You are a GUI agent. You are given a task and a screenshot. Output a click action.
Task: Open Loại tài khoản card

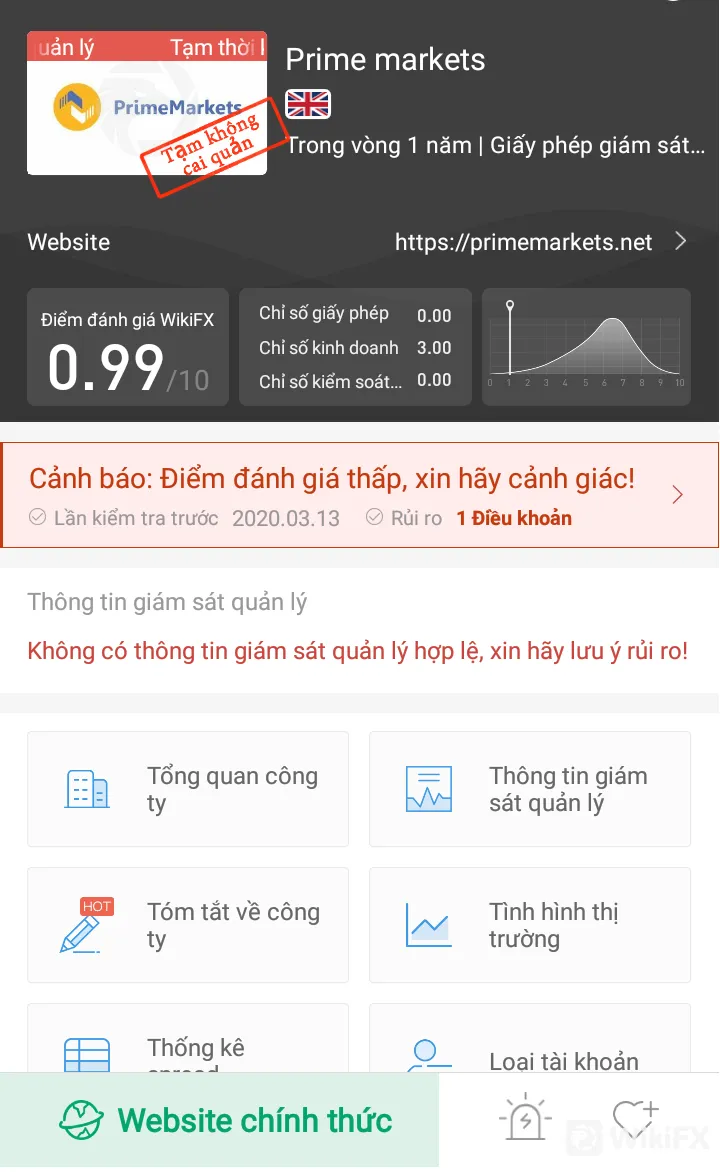tap(530, 1039)
